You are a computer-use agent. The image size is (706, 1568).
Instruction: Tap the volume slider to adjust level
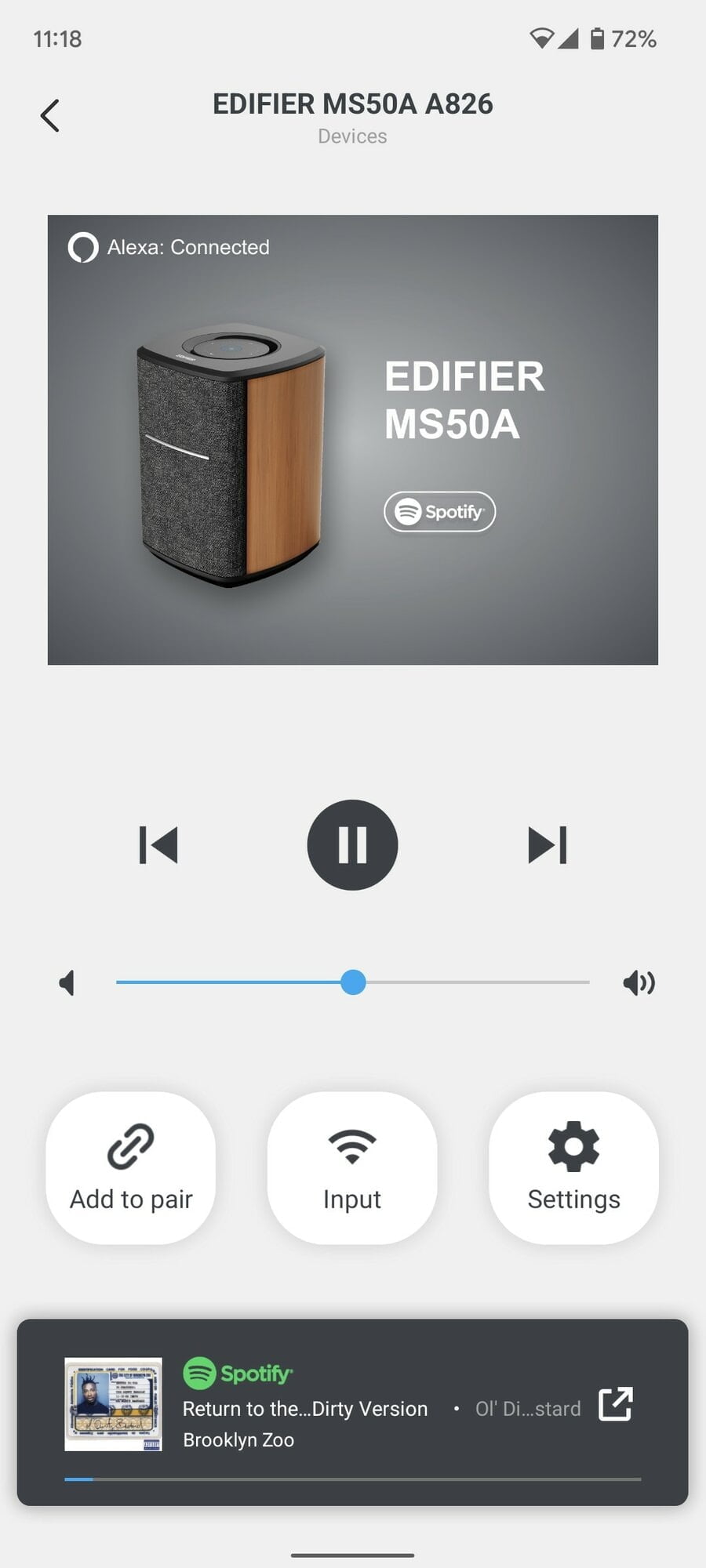point(353,982)
